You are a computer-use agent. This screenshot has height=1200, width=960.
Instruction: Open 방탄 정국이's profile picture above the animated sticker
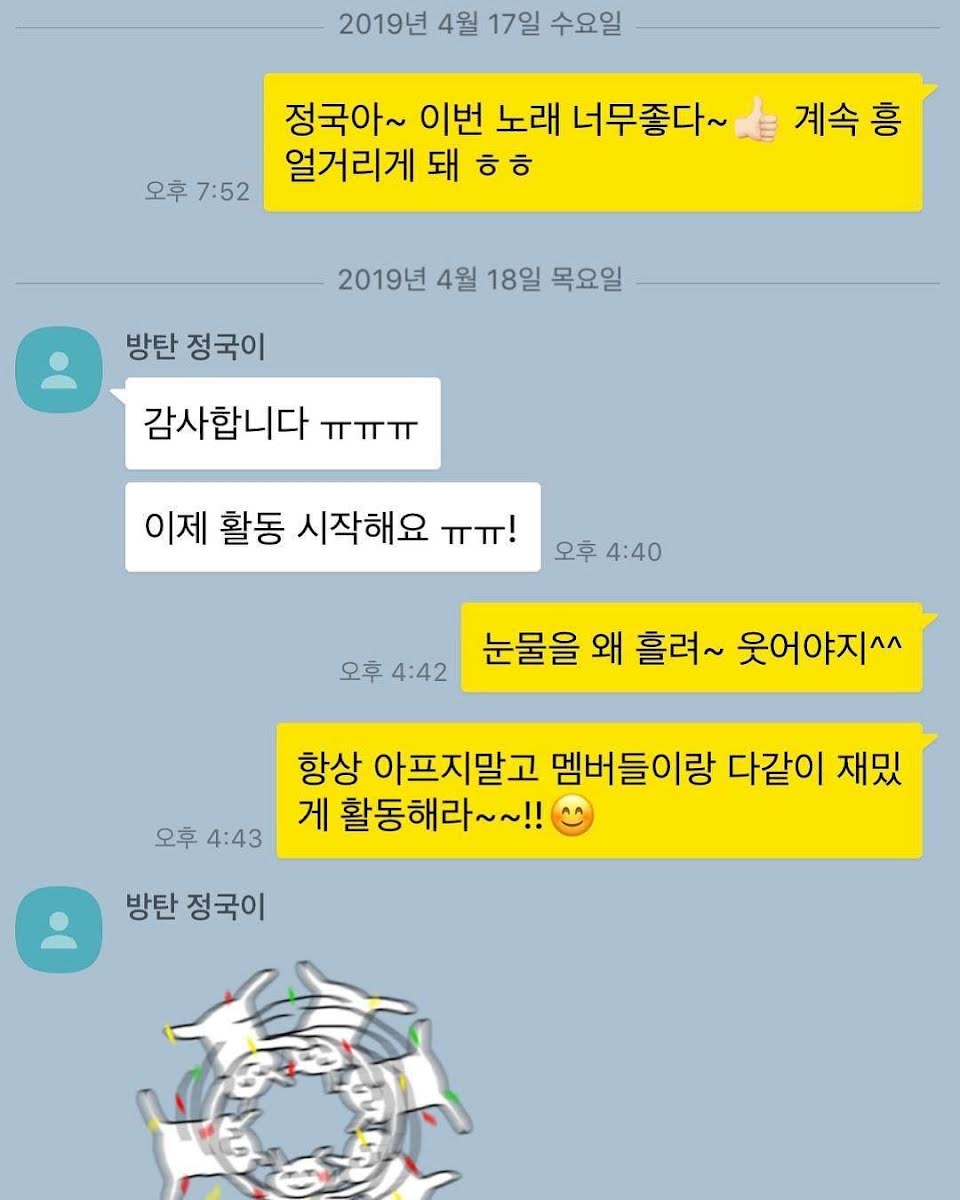pos(59,929)
